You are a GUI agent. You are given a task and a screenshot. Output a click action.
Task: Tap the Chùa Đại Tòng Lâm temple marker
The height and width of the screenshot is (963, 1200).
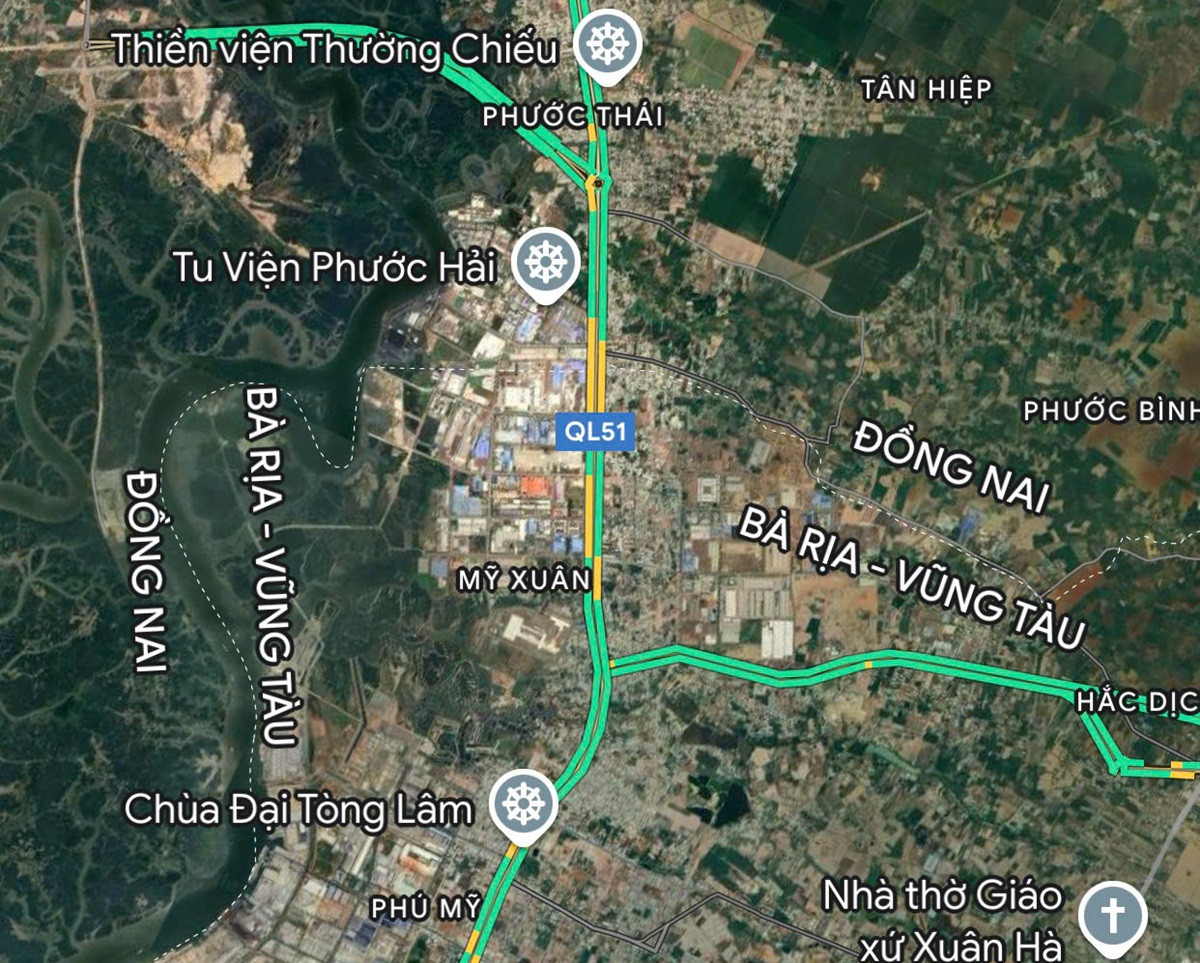522,805
